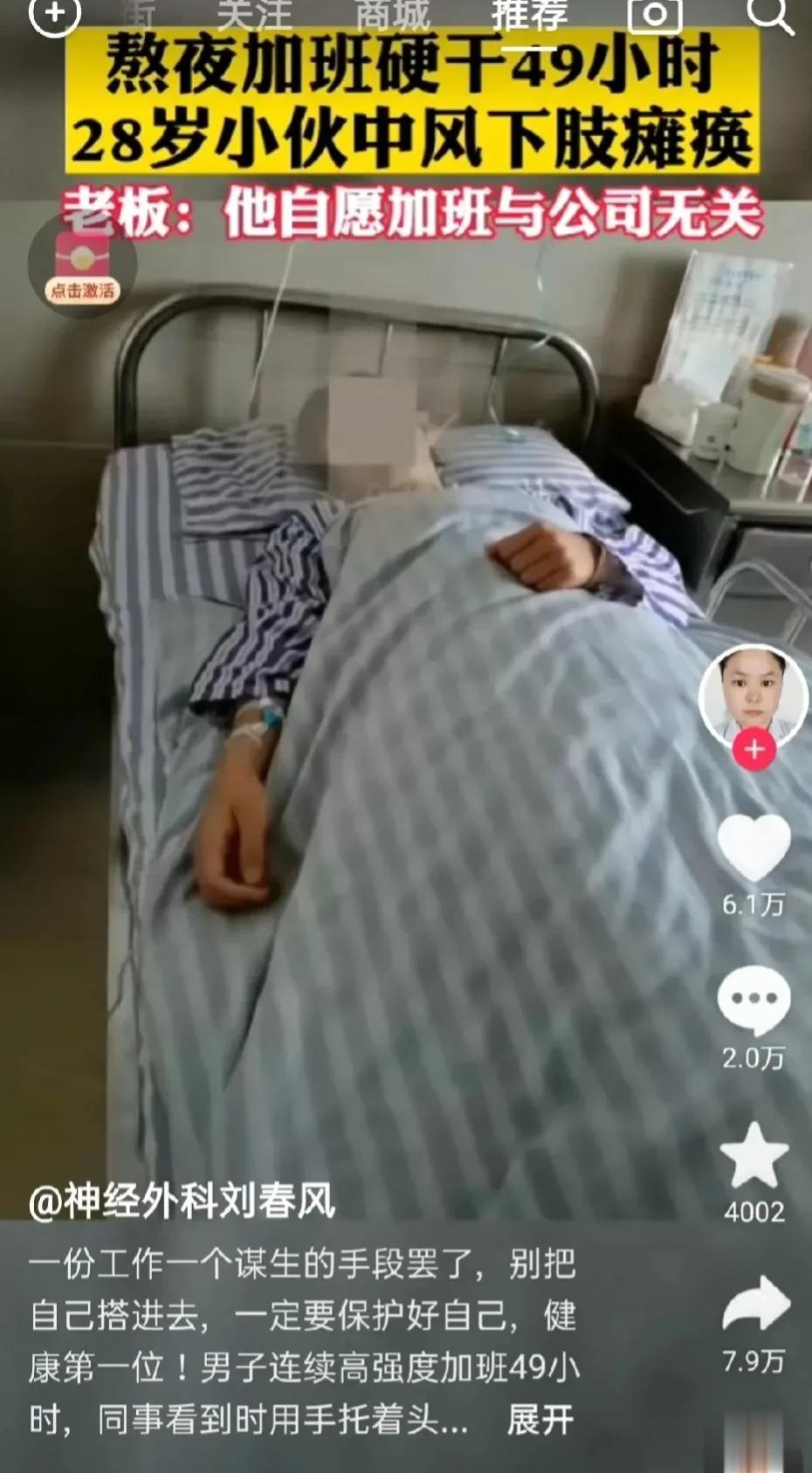Image resolution: width=812 pixels, height=1473 pixels.
Task: Open the camera icon in top bar
Action: (654, 15)
